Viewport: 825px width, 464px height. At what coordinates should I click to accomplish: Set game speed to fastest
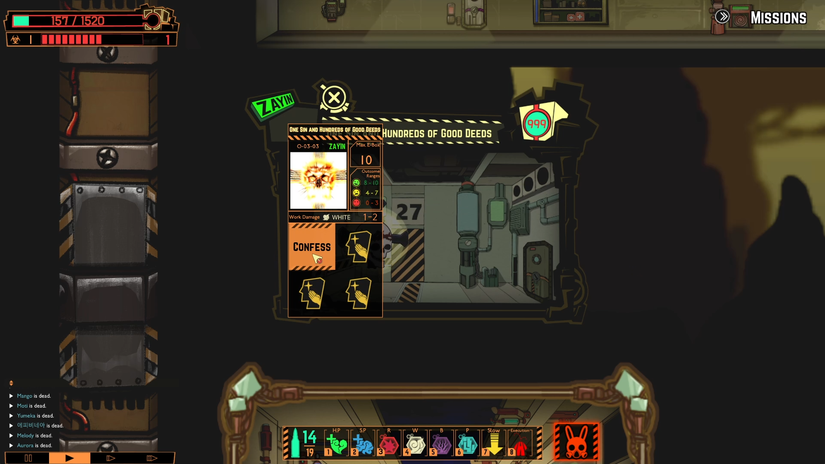click(x=152, y=458)
